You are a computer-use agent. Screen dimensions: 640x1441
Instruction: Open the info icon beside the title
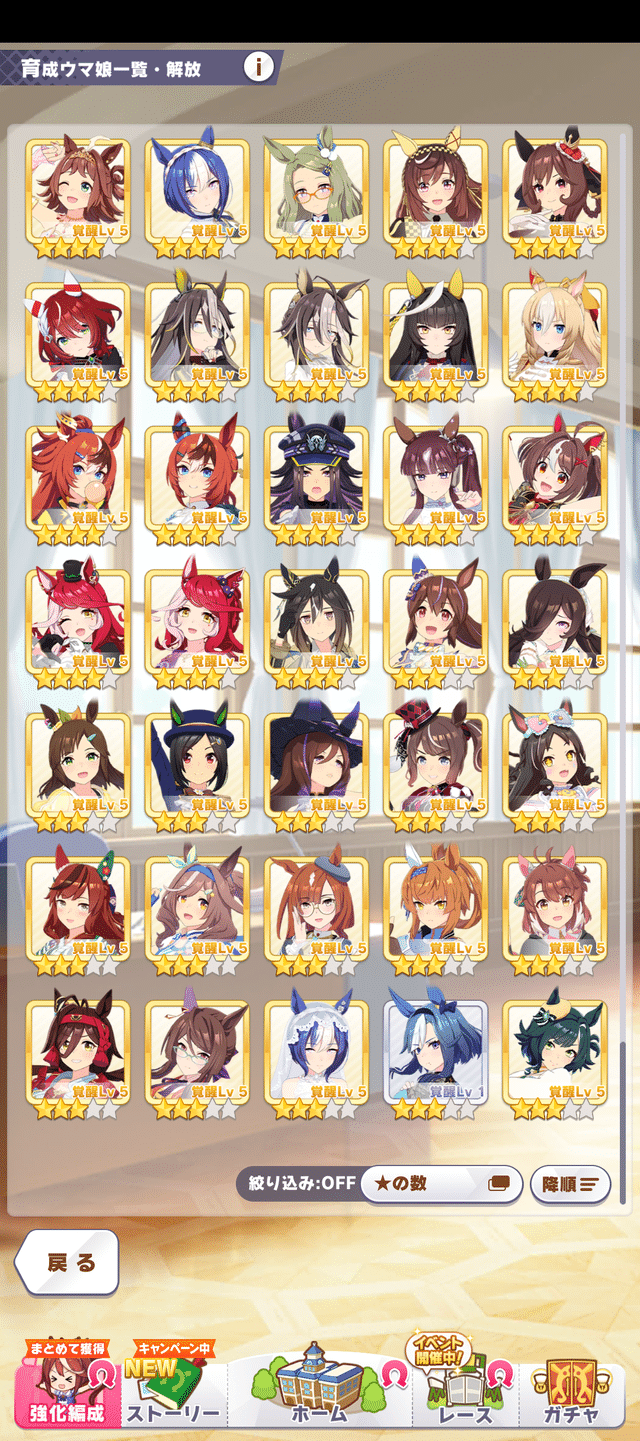259,67
